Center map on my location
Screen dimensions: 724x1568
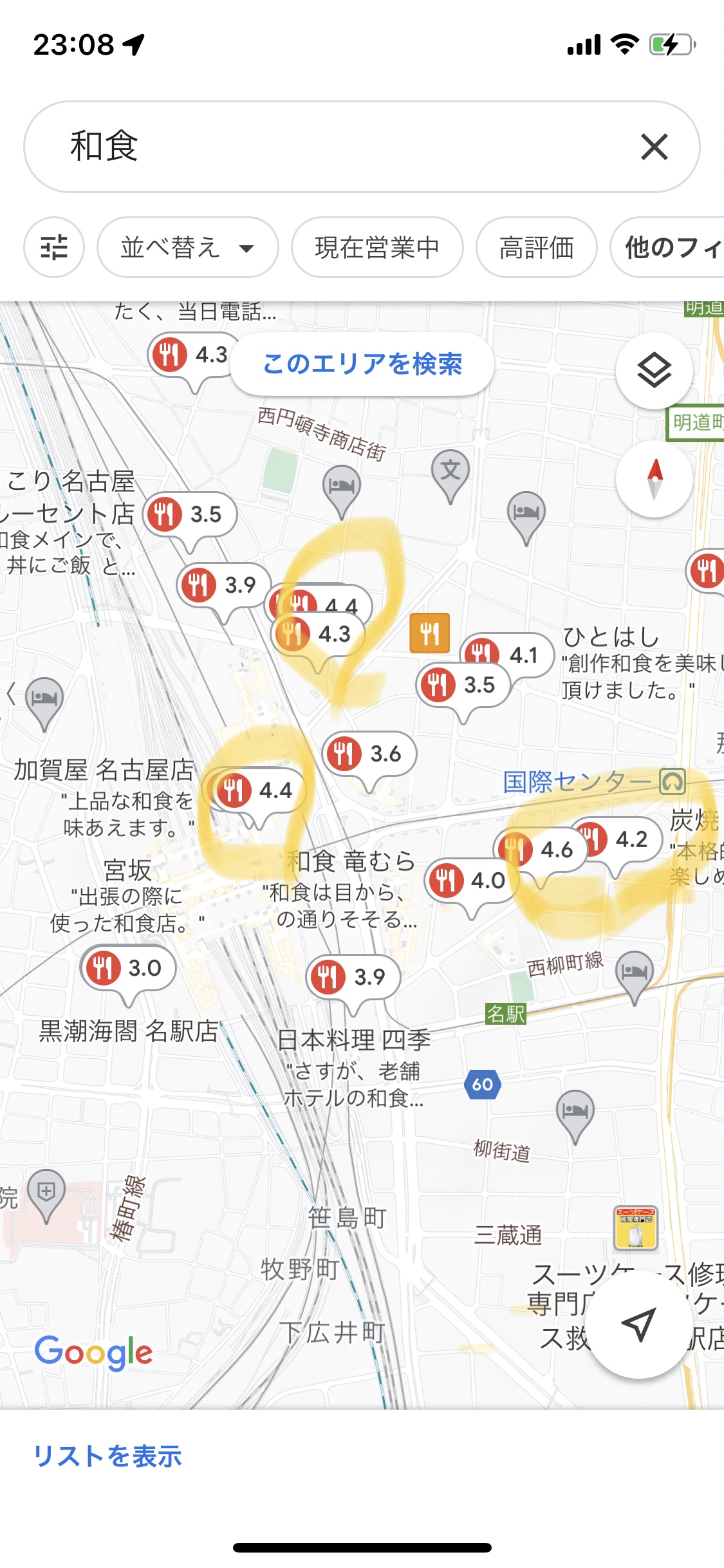point(638,1325)
